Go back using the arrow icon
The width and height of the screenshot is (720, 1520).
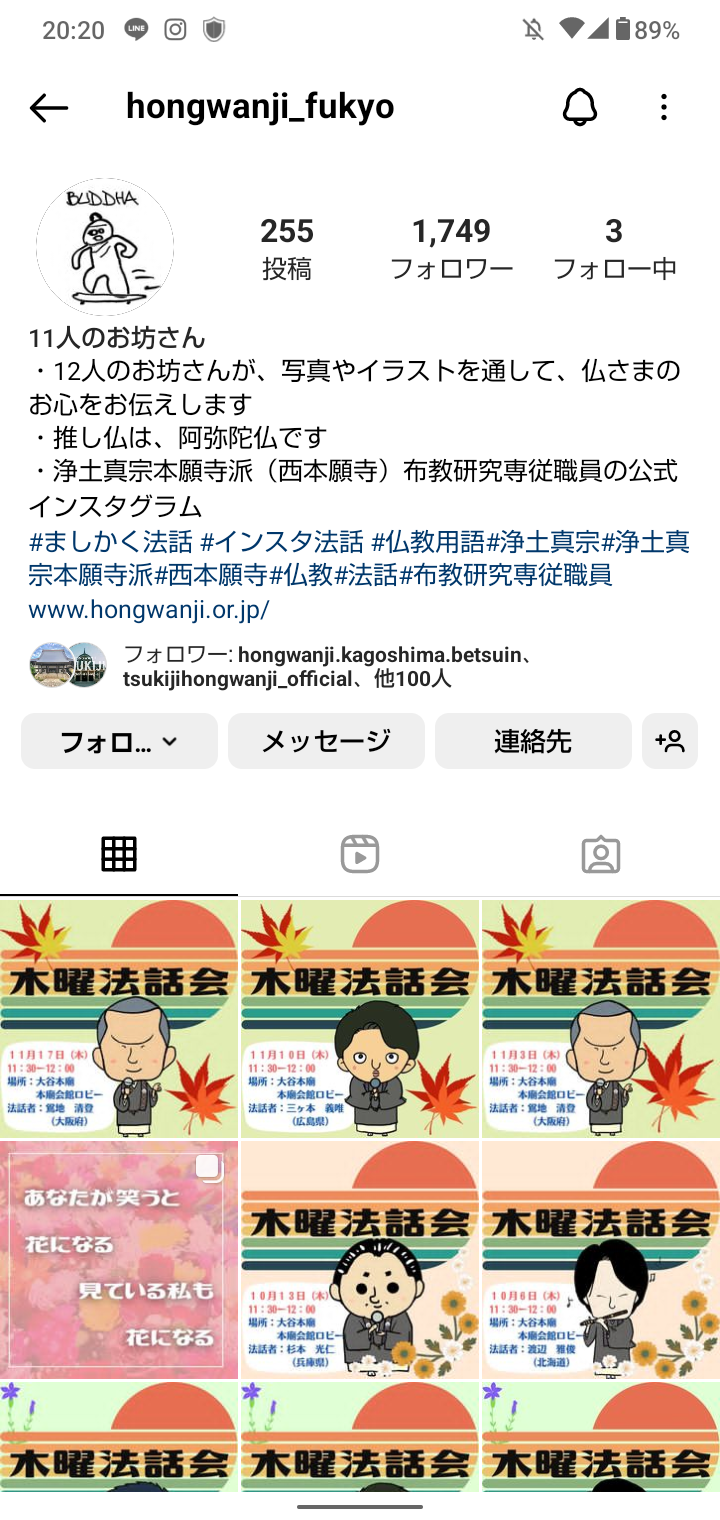pyautogui.click(x=48, y=108)
